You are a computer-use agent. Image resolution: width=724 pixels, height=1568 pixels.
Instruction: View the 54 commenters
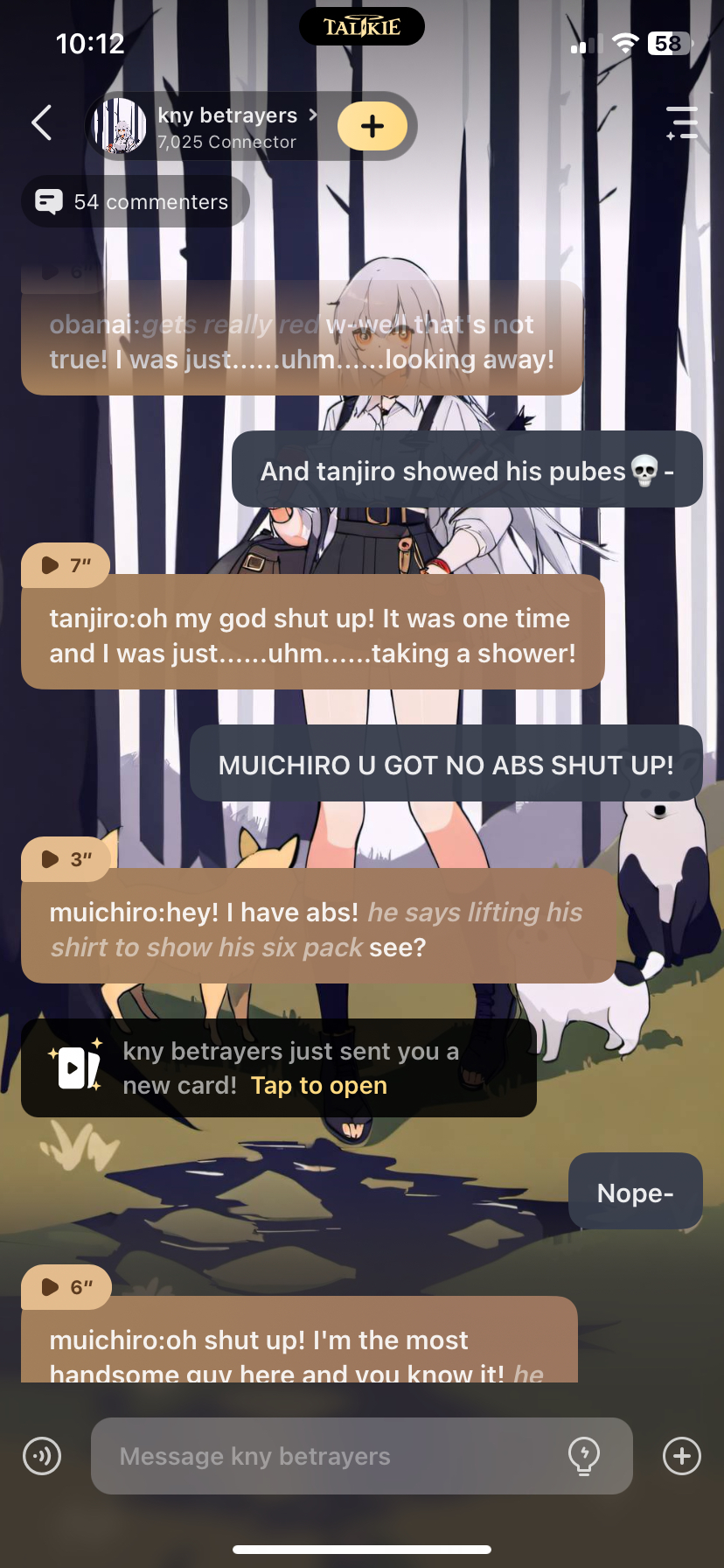pos(136,202)
